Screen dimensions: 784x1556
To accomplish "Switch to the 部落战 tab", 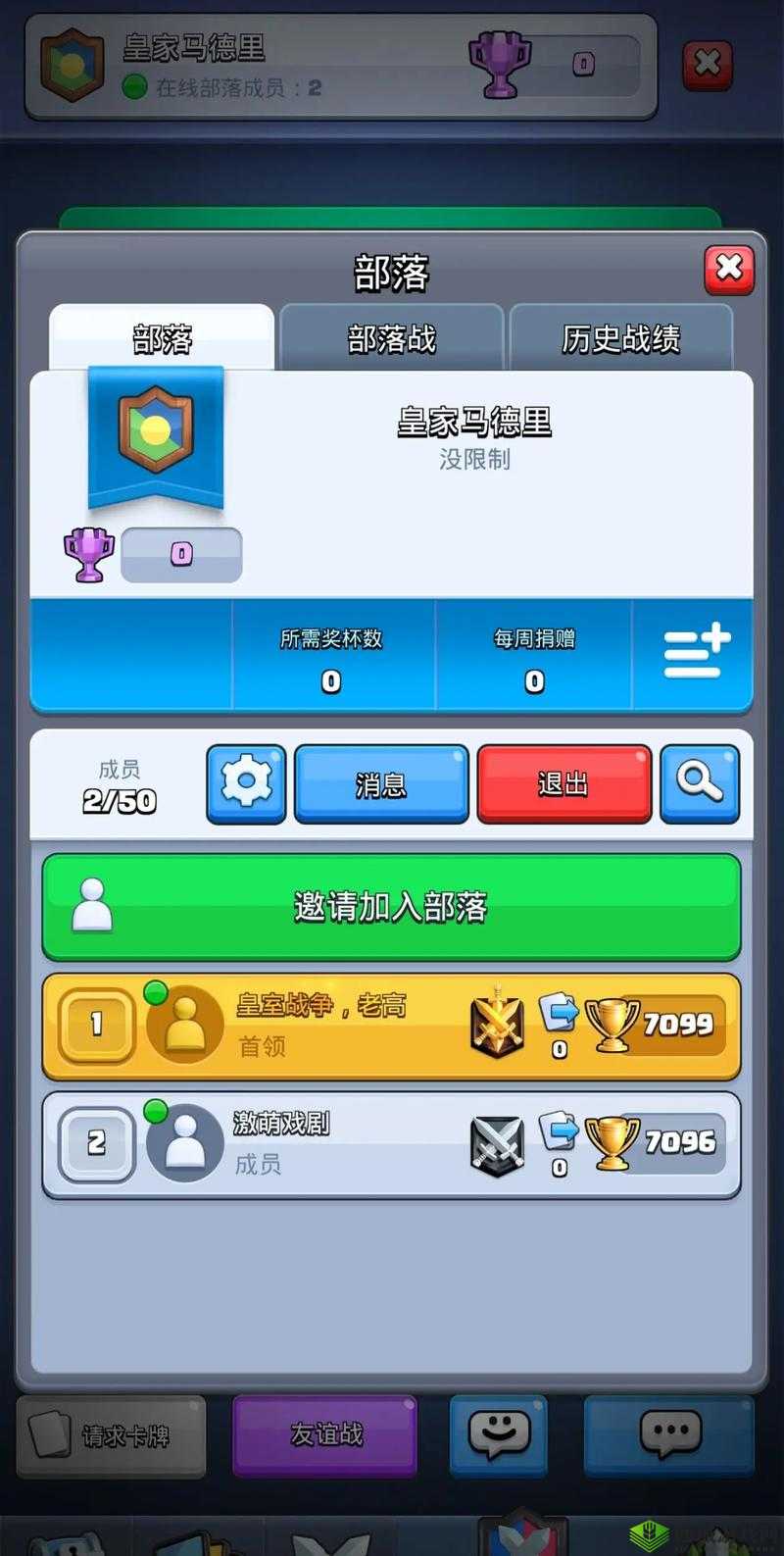I will pos(391,339).
